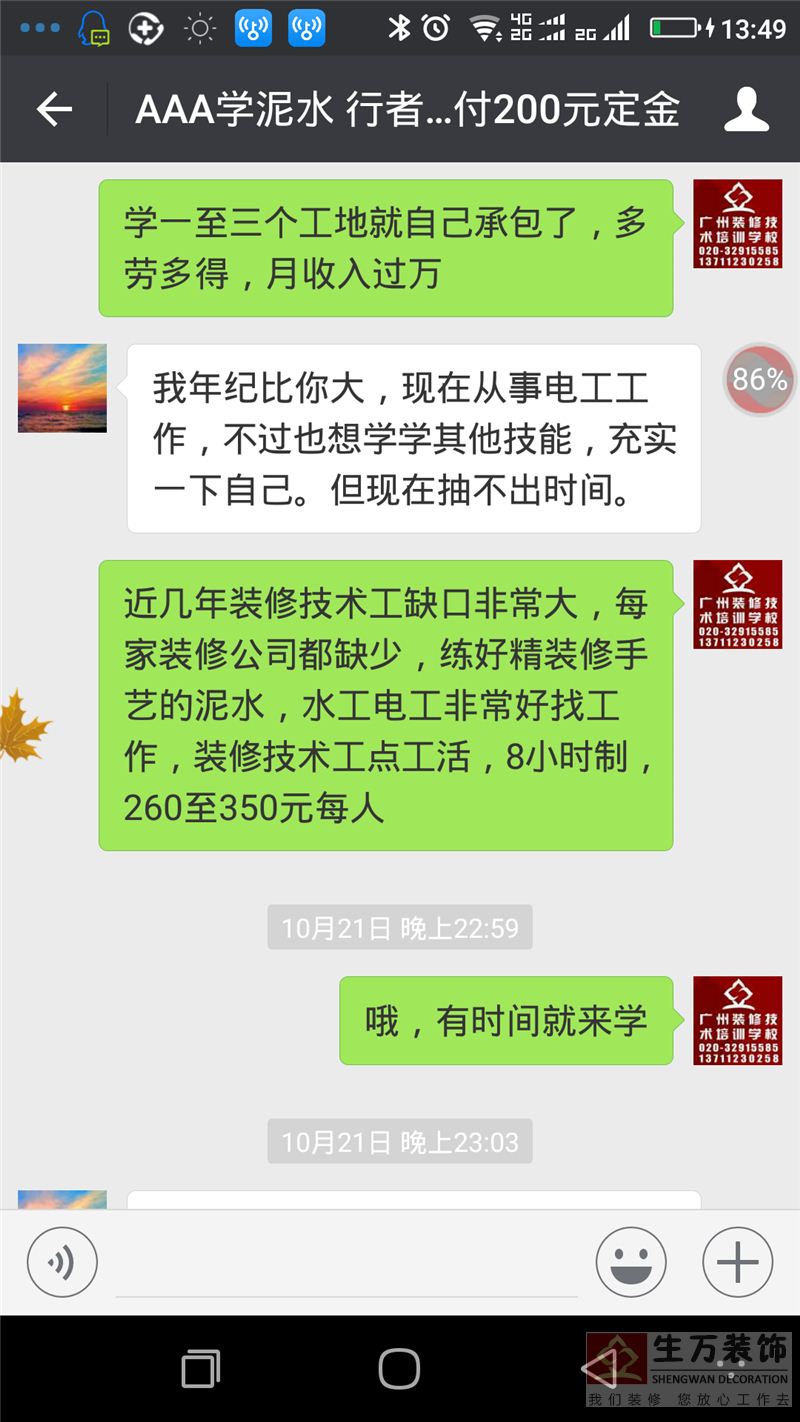Open sender avatar beside 哦，有时间就来学
Viewport: 800px width, 1422px height.
click(738, 1020)
